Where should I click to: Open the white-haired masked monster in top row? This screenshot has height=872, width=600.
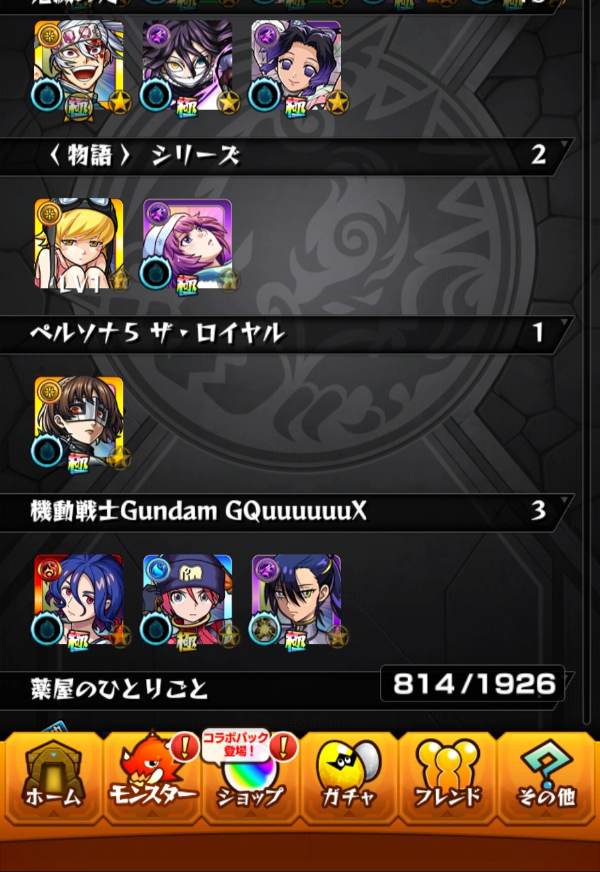(x=80, y=66)
